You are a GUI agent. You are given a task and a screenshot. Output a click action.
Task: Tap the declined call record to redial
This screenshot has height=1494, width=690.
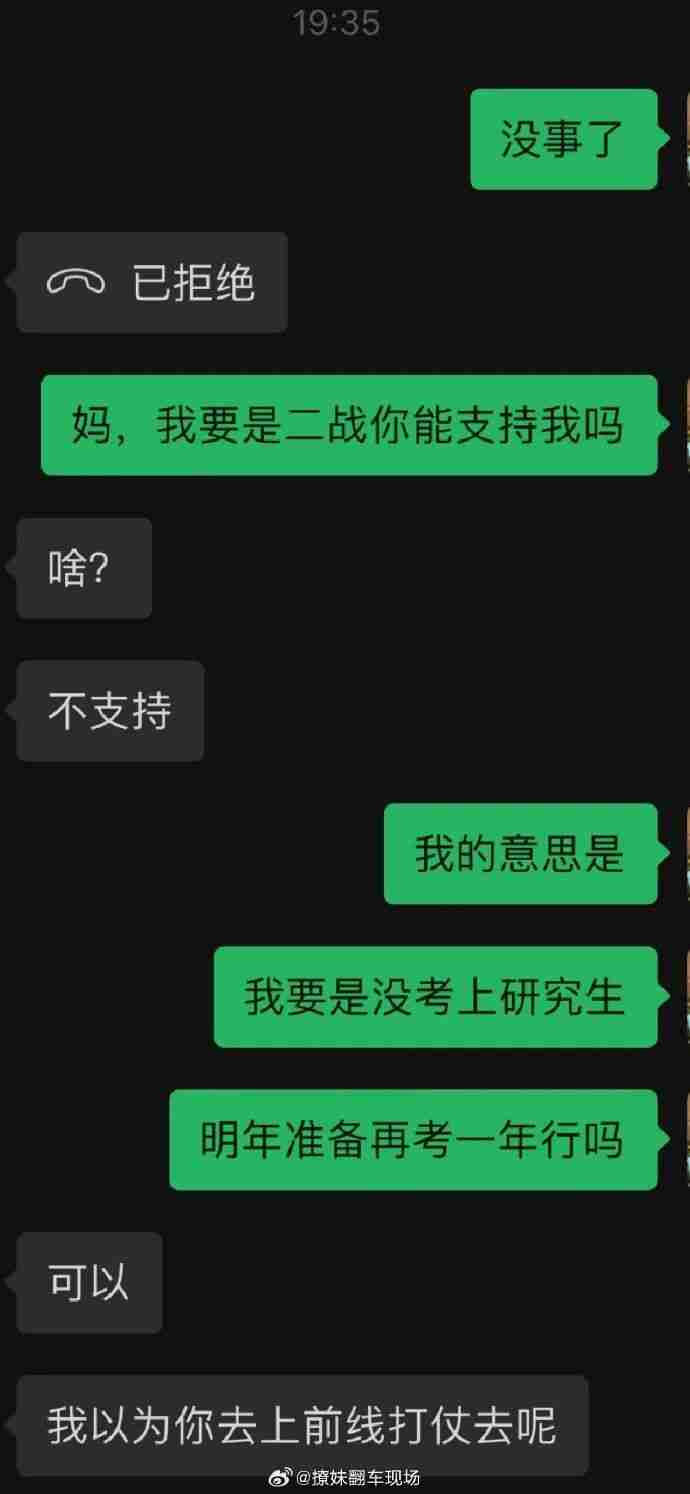click(x=152, y=284)
